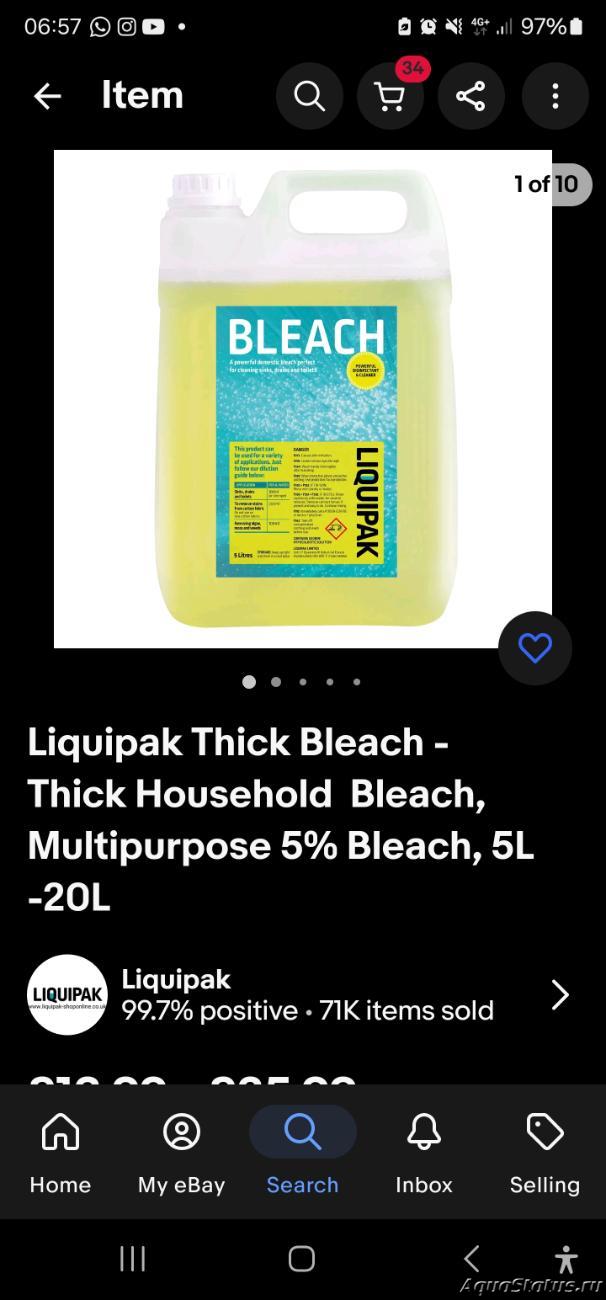The image size is (606, 1300).
Task: Add item to watchlist with heart icon
Action: 535,648
